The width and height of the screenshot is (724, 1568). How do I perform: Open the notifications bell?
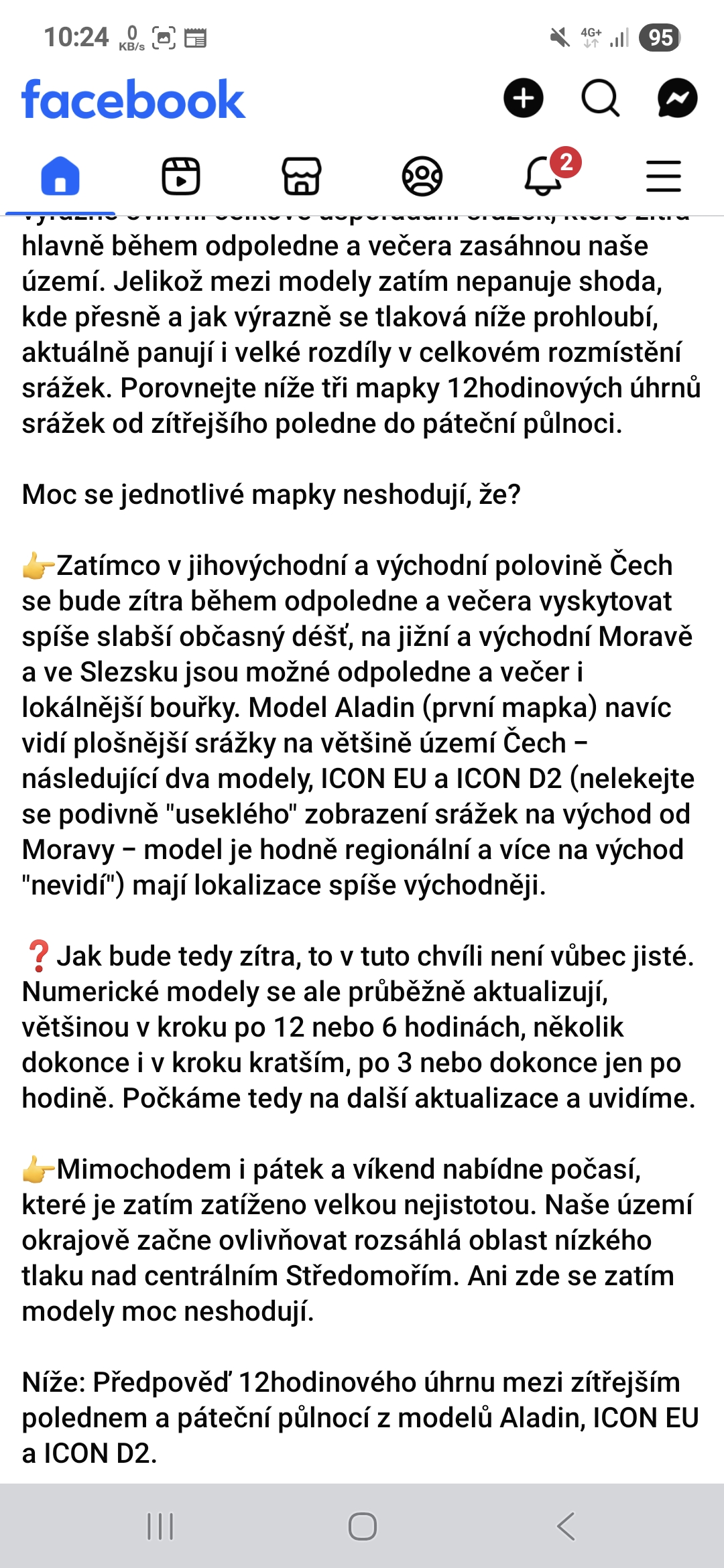544,175
